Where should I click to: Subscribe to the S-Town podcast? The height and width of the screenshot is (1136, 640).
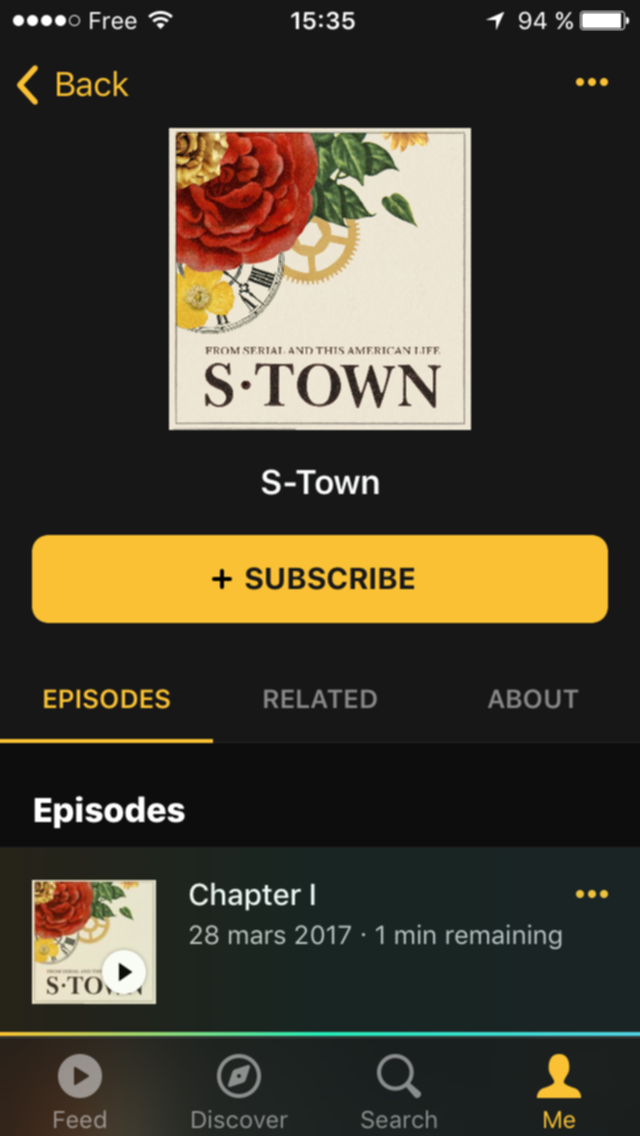[x=320, y=579]
